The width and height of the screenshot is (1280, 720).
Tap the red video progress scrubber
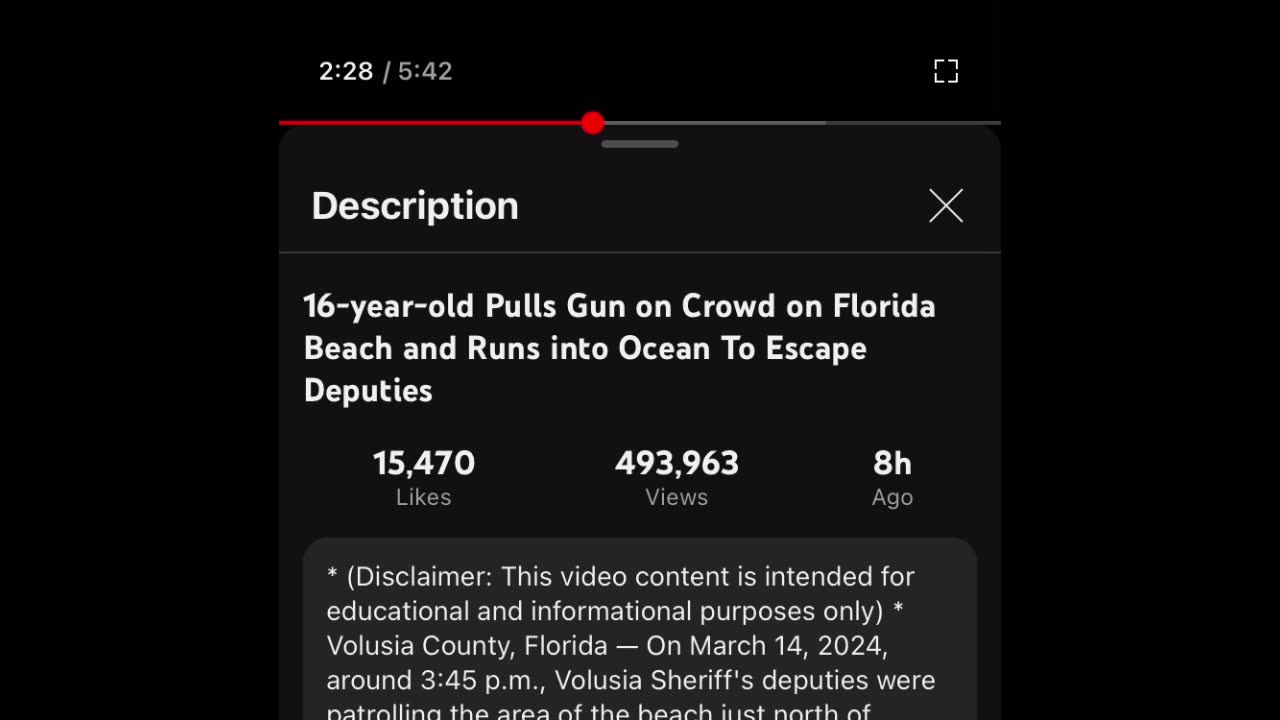coord(593,123)
